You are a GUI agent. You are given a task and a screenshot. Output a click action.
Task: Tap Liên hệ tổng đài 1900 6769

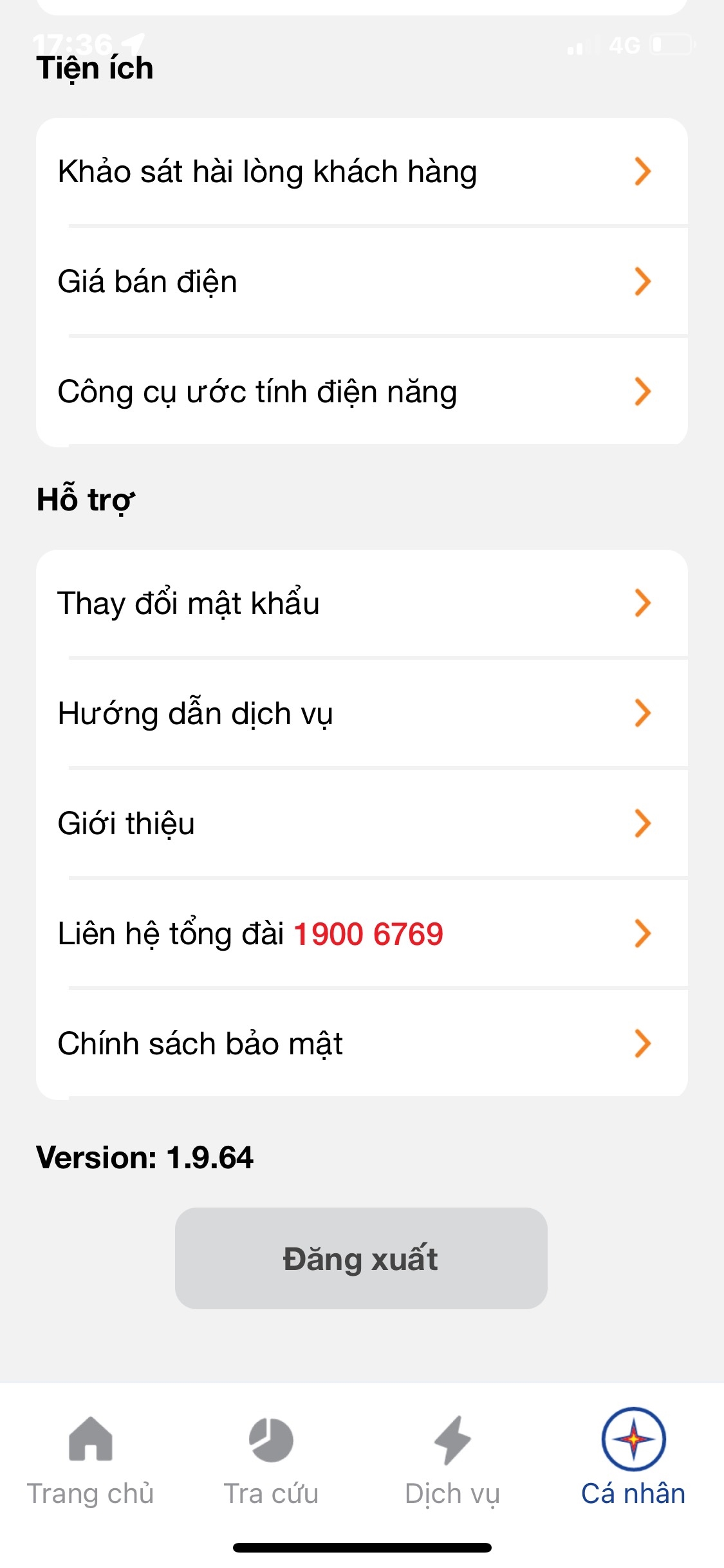pyautogui.click(x=362, y=934)
